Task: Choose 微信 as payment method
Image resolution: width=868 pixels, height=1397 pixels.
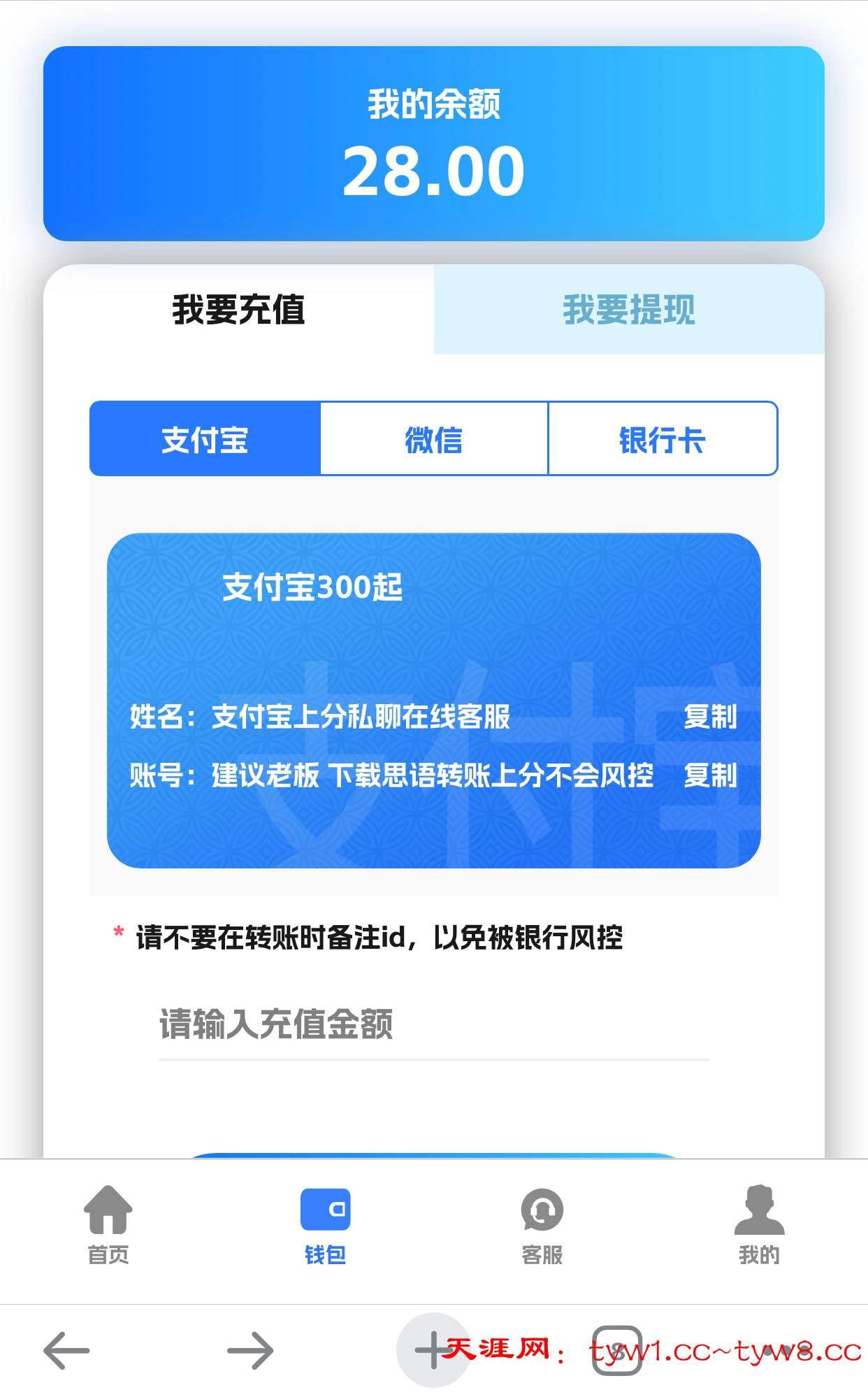Action: point(434,440)
